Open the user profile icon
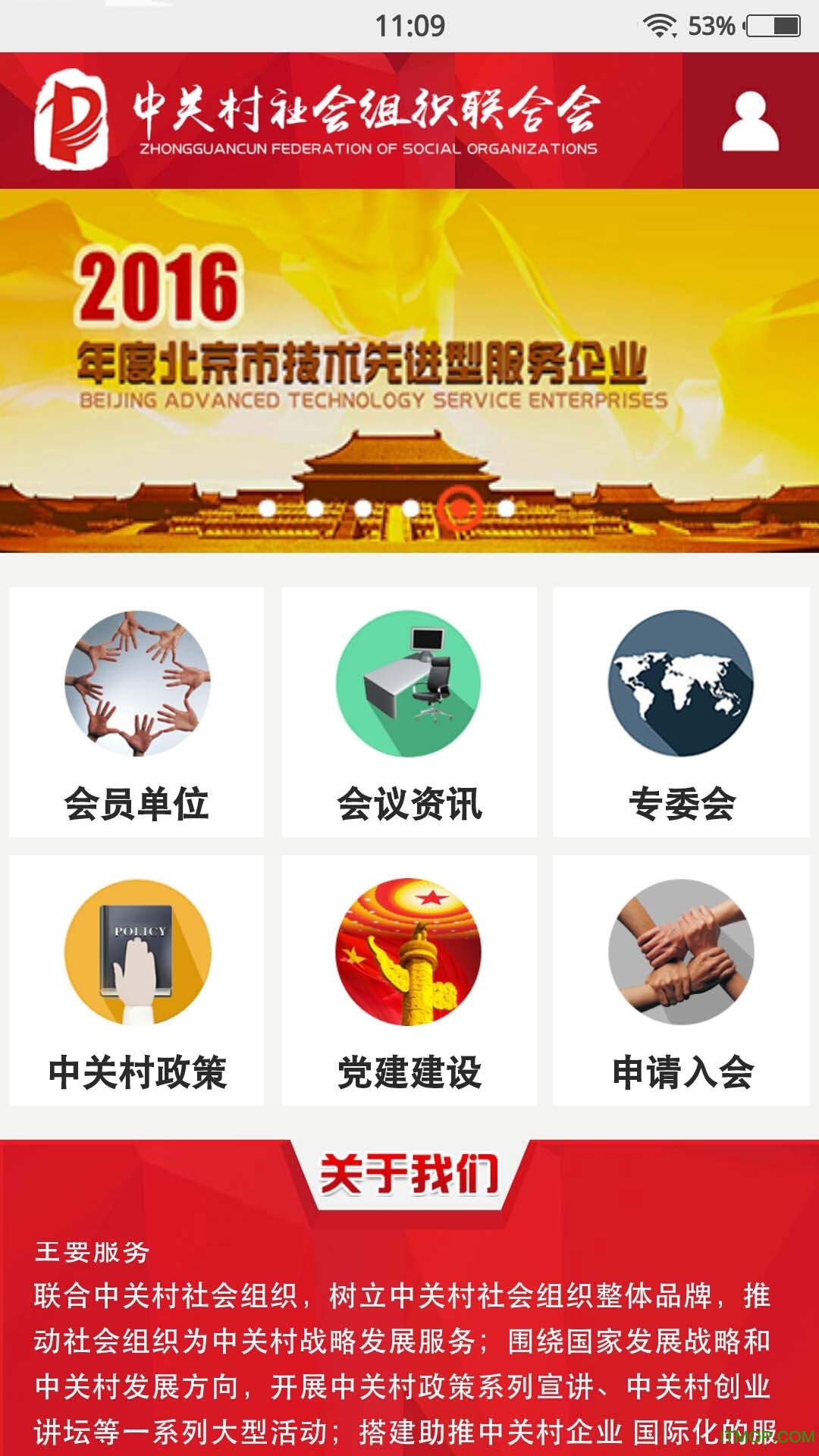Screen dimensions: 819x1456 750,121
